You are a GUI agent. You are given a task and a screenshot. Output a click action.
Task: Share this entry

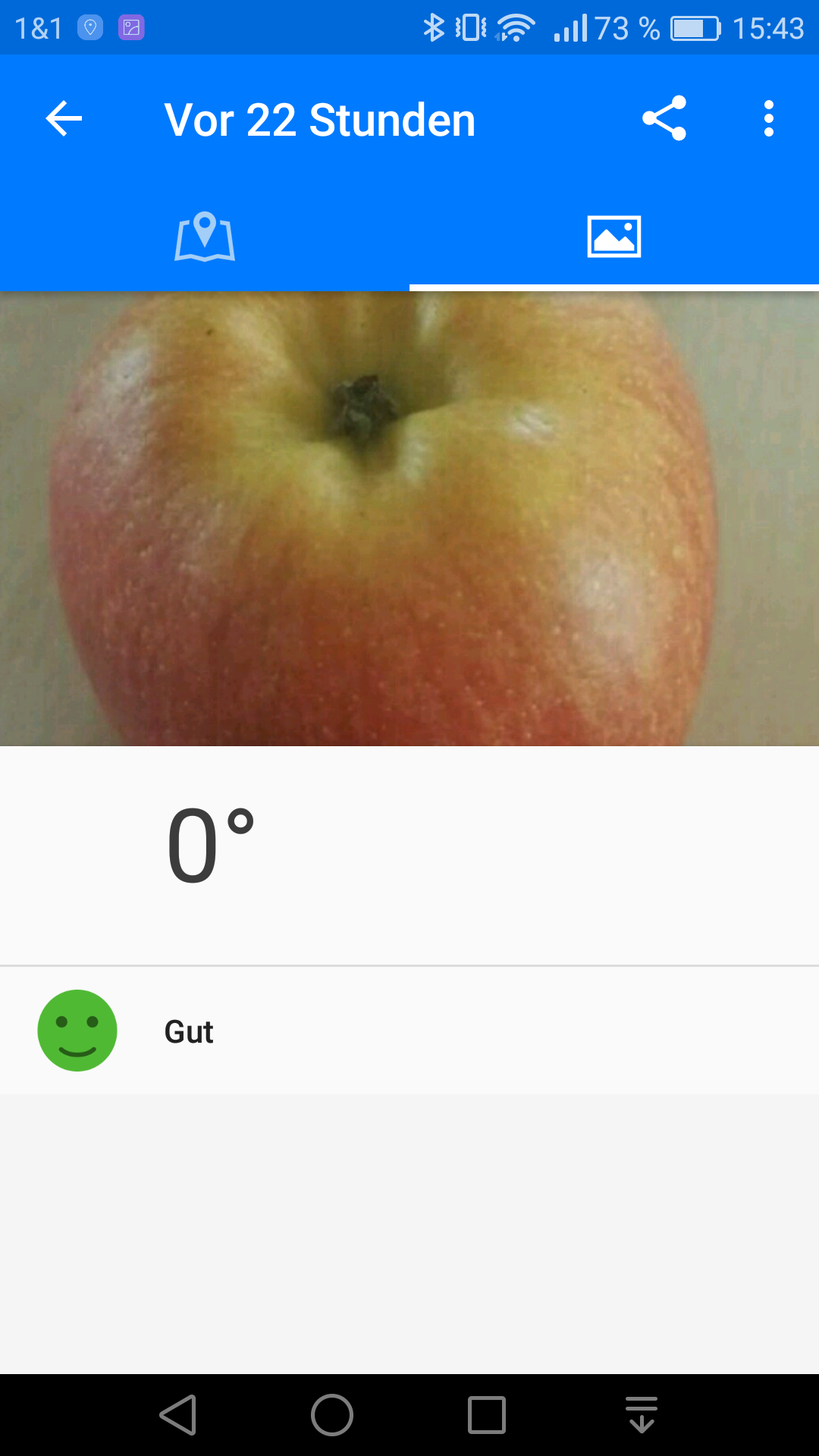[664, 119]
